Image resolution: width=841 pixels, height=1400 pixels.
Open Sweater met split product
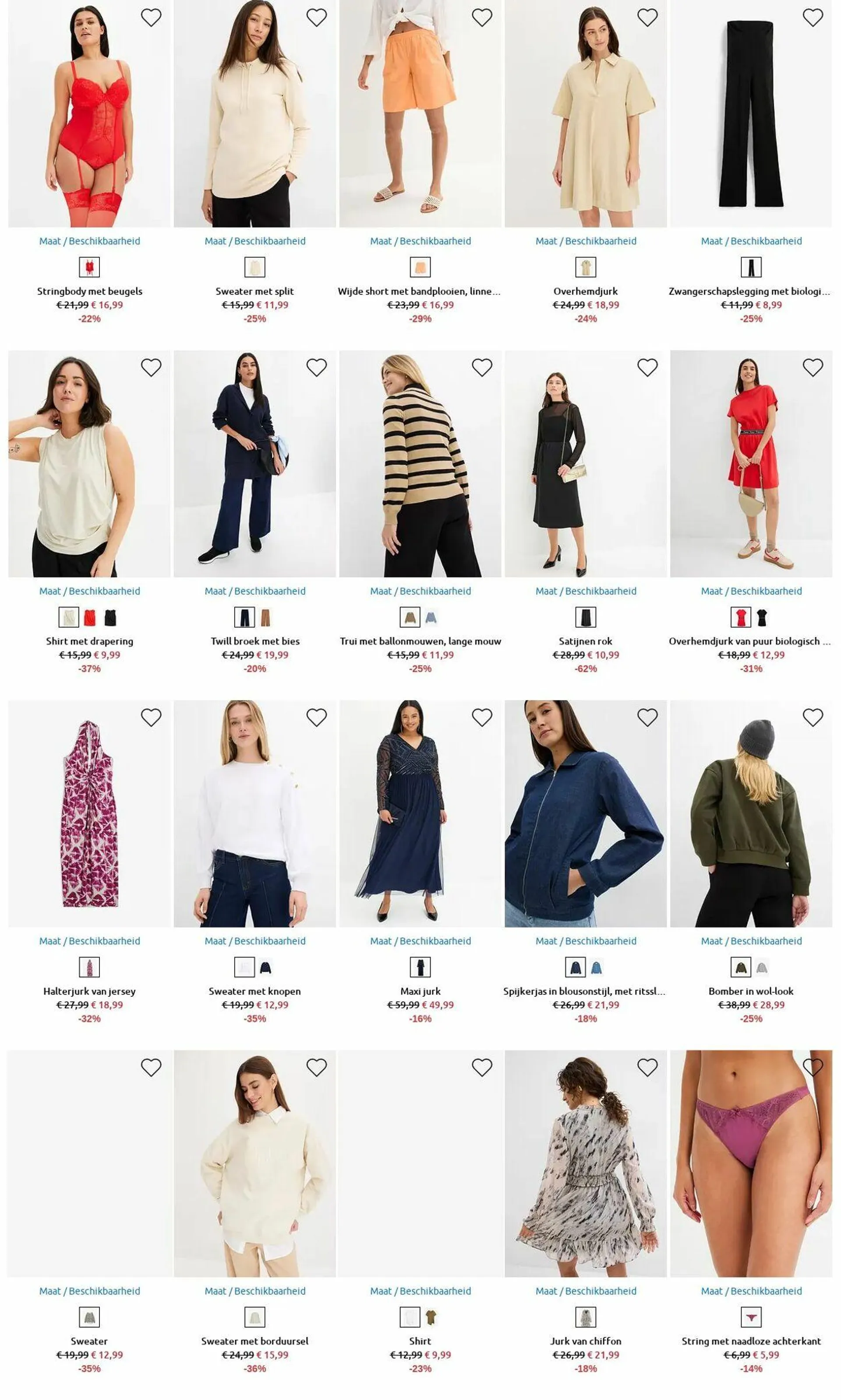tap(254, 291)
